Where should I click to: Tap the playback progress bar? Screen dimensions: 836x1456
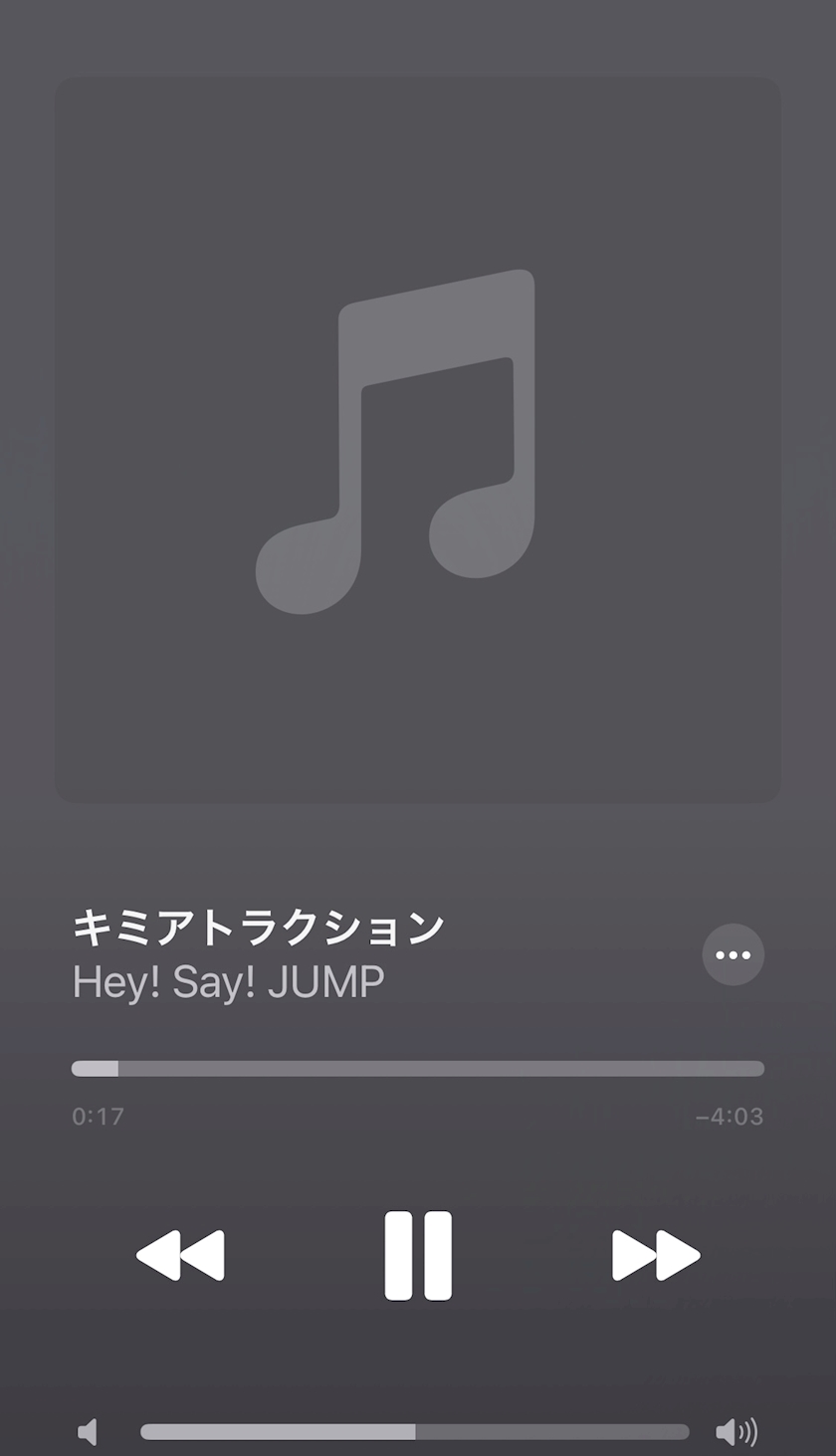418,1069
